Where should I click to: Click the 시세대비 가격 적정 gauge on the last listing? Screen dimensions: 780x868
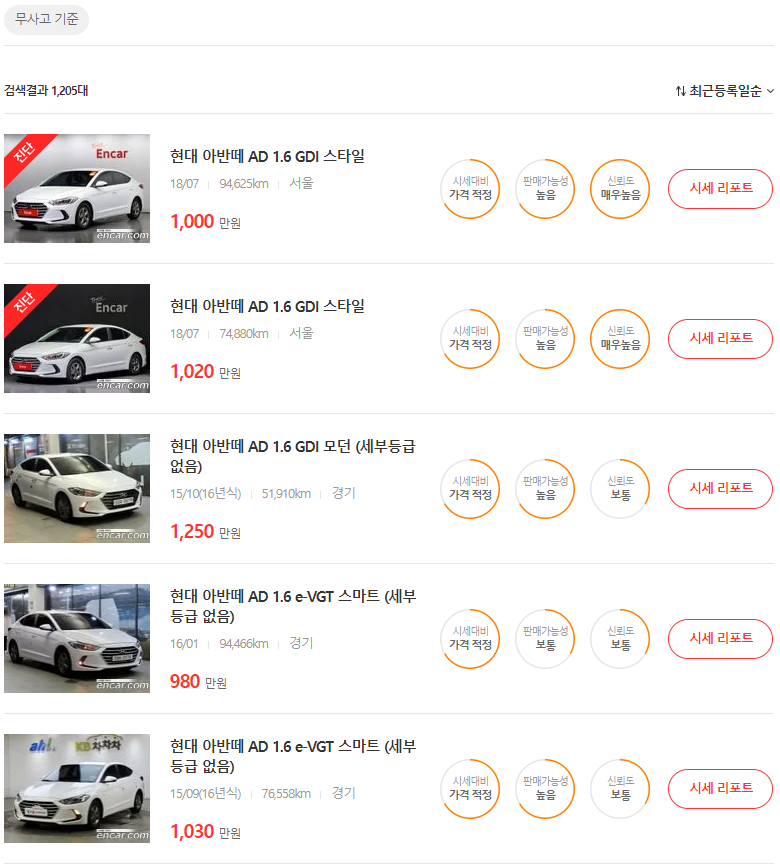[x=469, y=789]
